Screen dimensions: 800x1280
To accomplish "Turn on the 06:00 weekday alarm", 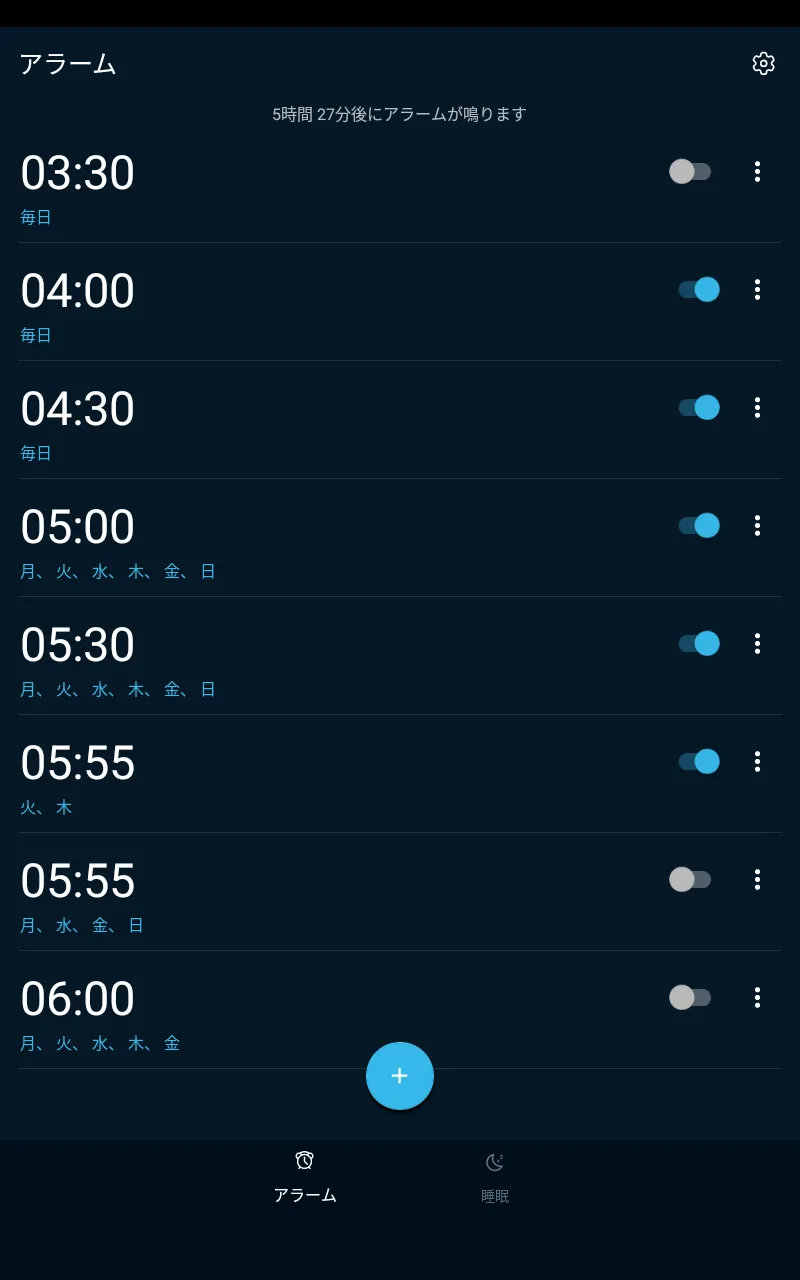I will tap(690, 997).
